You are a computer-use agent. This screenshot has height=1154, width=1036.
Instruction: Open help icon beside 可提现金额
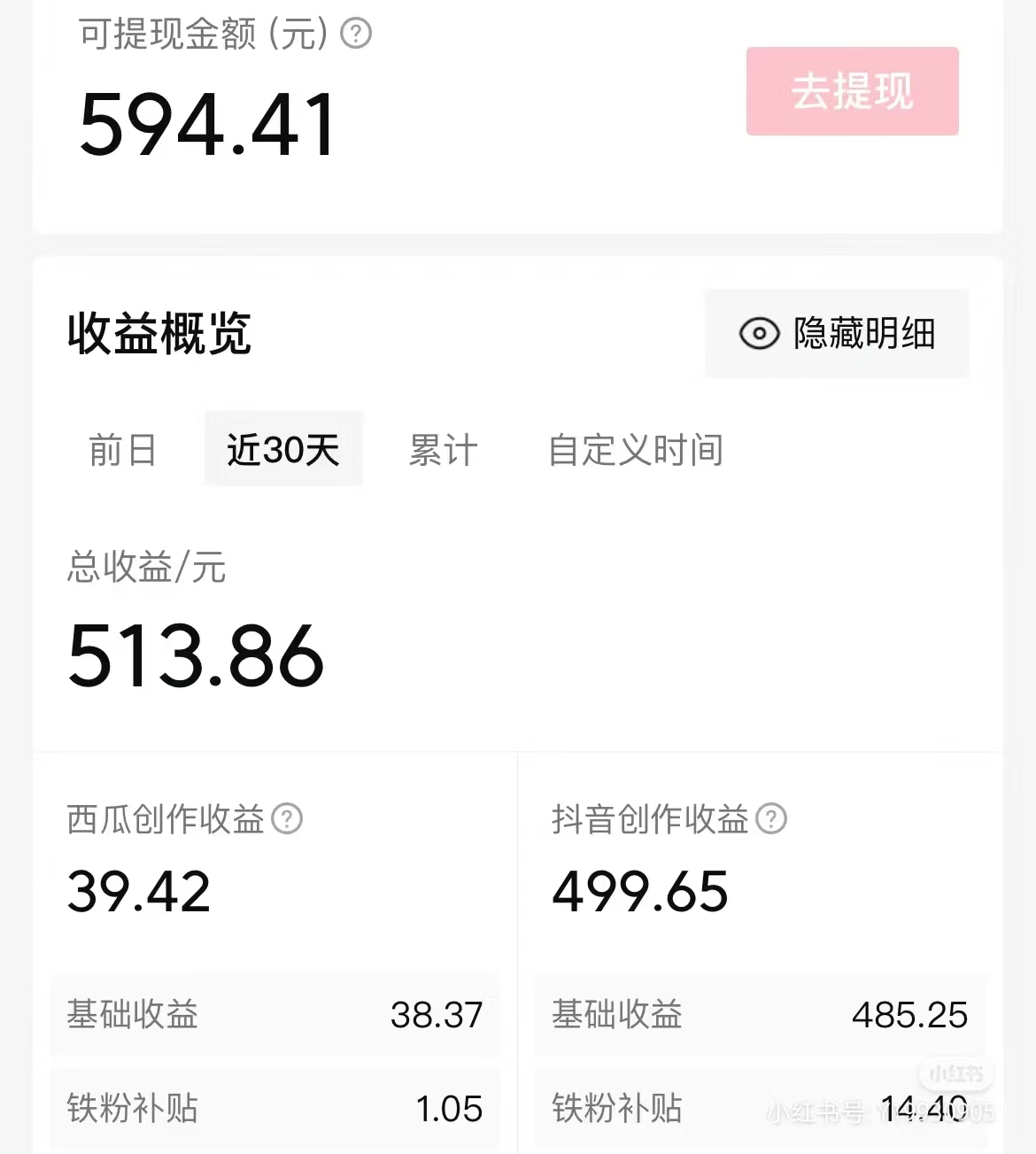point(356,34)
